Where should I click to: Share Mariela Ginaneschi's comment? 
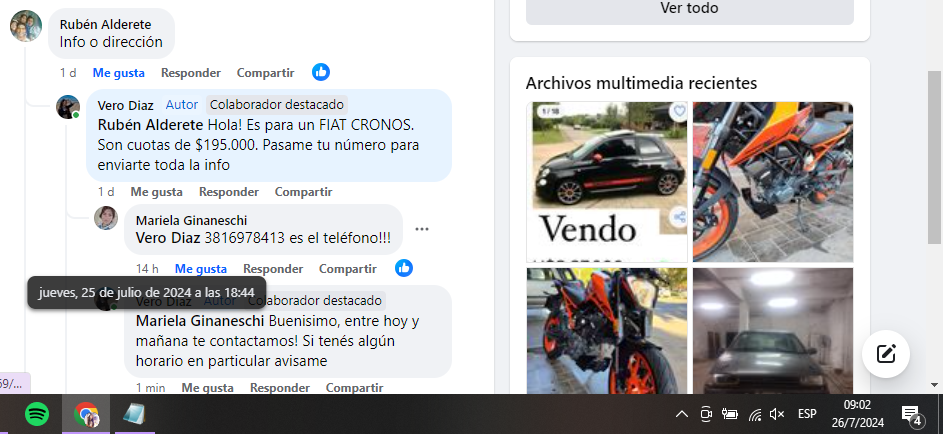point(347,268)
